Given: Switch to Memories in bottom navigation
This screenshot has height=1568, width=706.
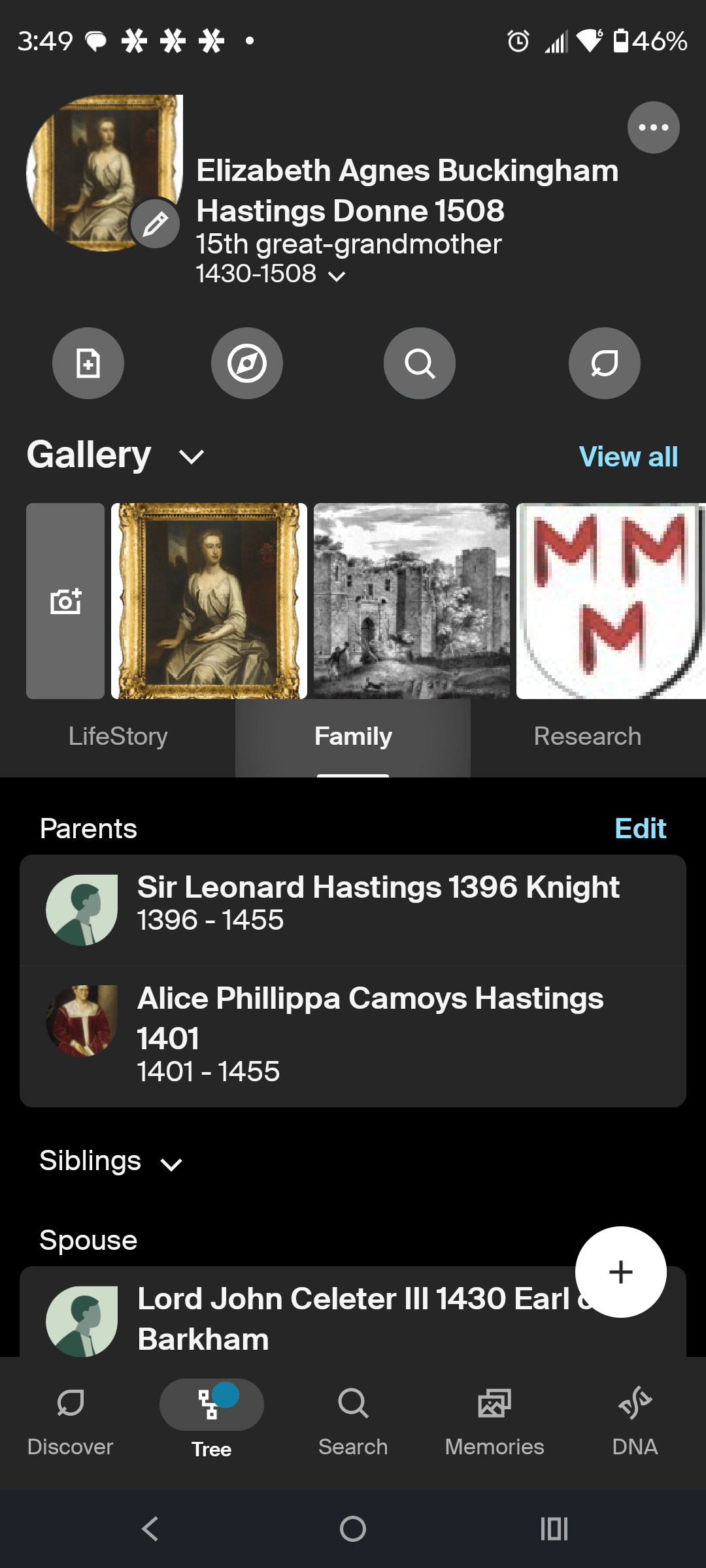Looking at the screenshot, I should pos(494,1418).
